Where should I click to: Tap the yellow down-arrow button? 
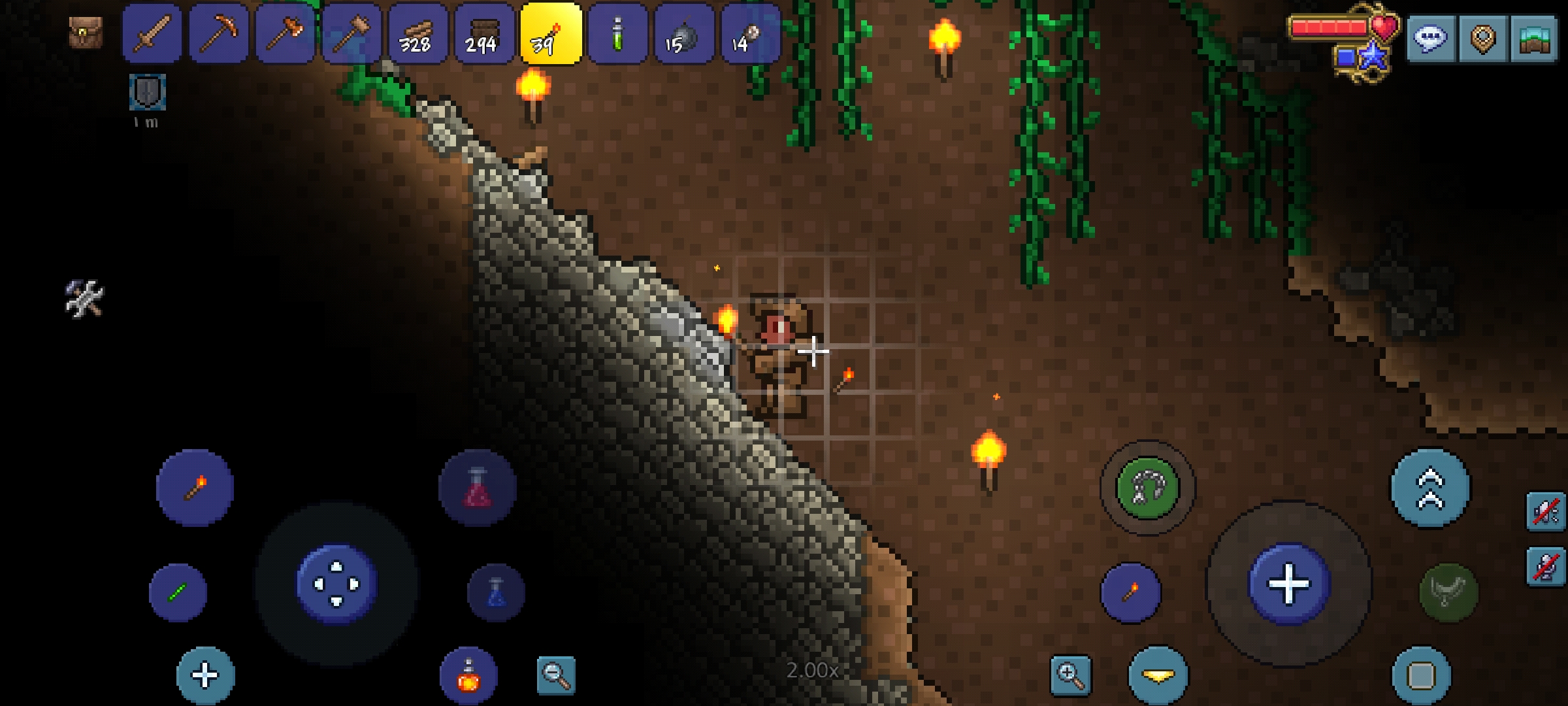point(1158,675)
